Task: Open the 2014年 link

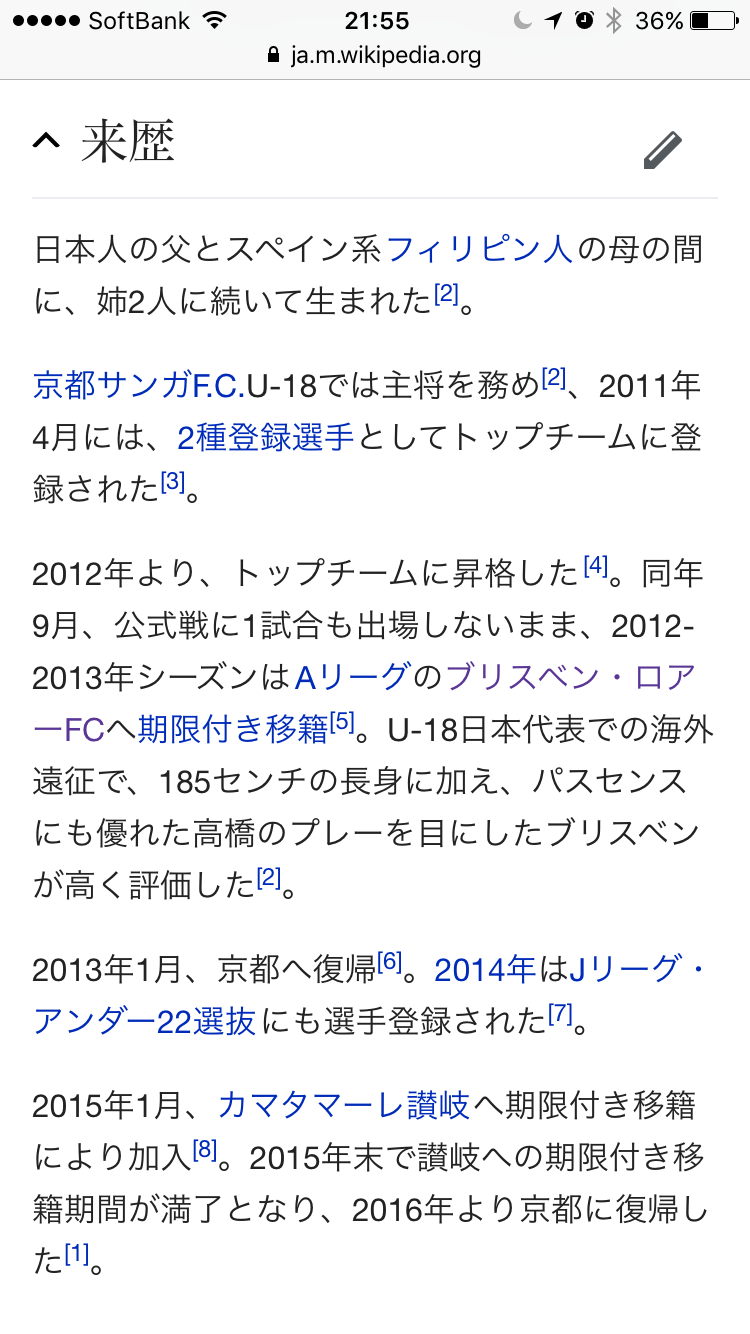Action: pyautogui.click(x=485, y=969)
